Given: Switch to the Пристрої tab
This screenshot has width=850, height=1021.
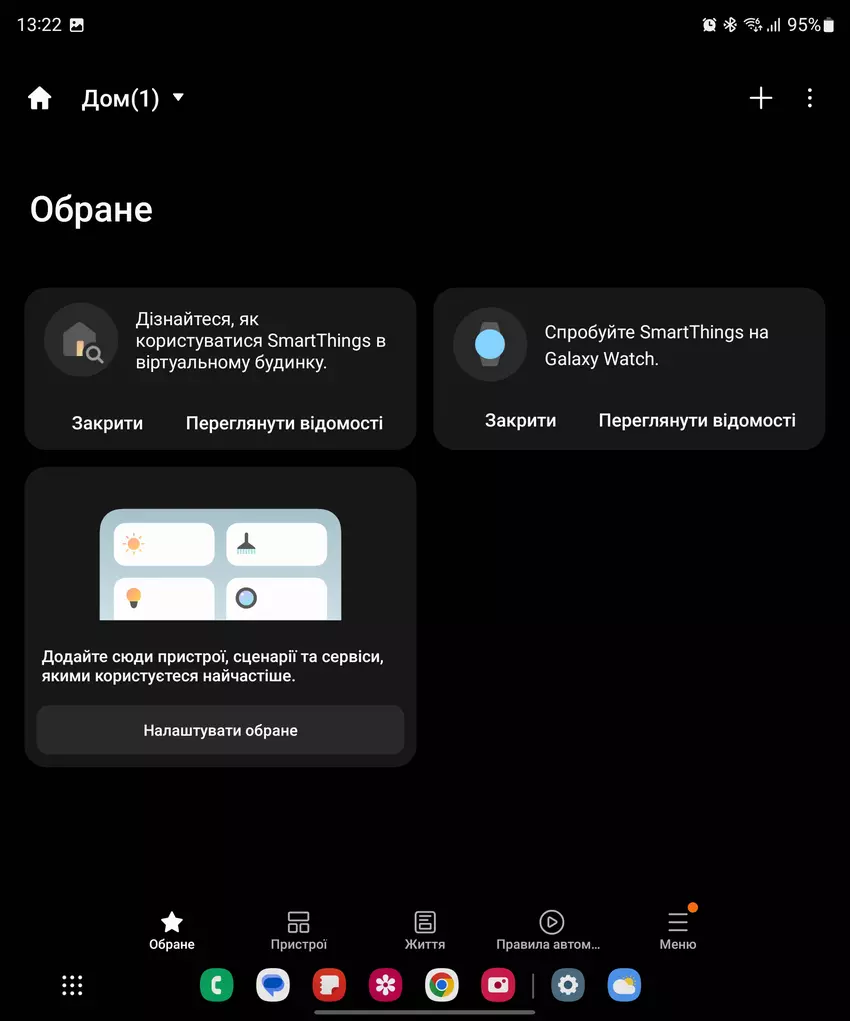Looking at the screenshot, I should click(298, 930).
